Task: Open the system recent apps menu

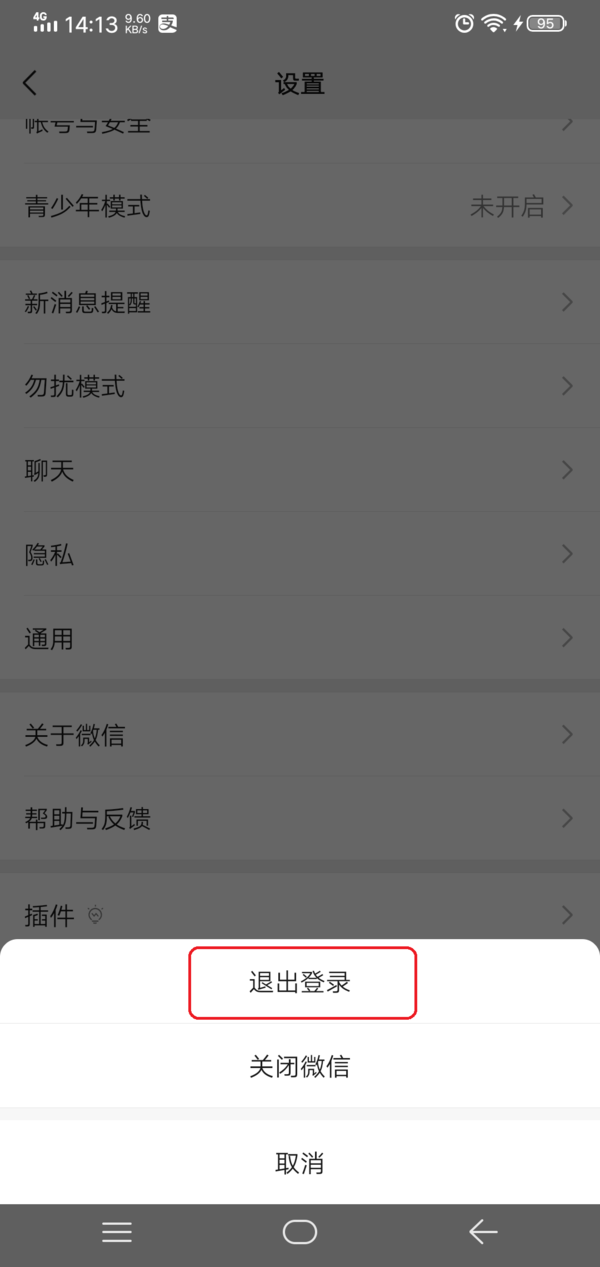Action: (x=117, y=1232)
